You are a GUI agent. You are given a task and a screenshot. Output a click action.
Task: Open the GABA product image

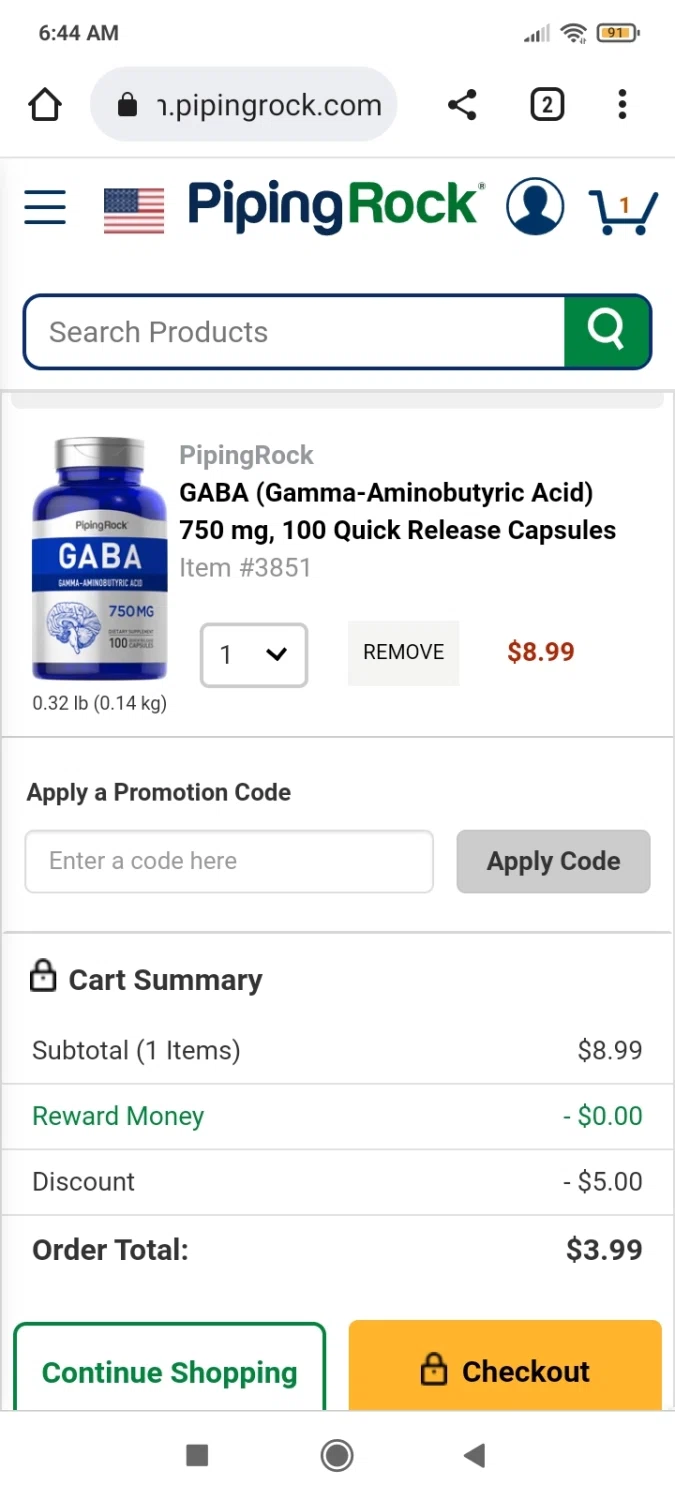click(100, 559)
